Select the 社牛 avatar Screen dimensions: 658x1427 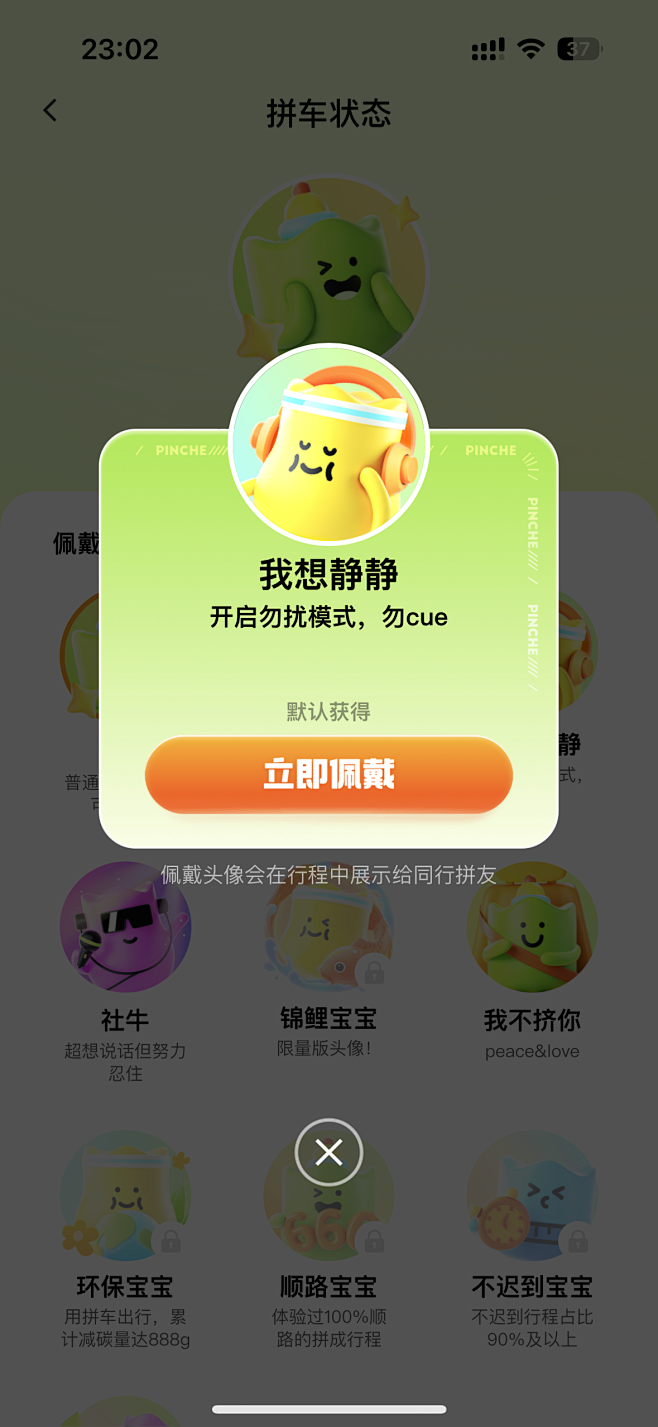125,927
